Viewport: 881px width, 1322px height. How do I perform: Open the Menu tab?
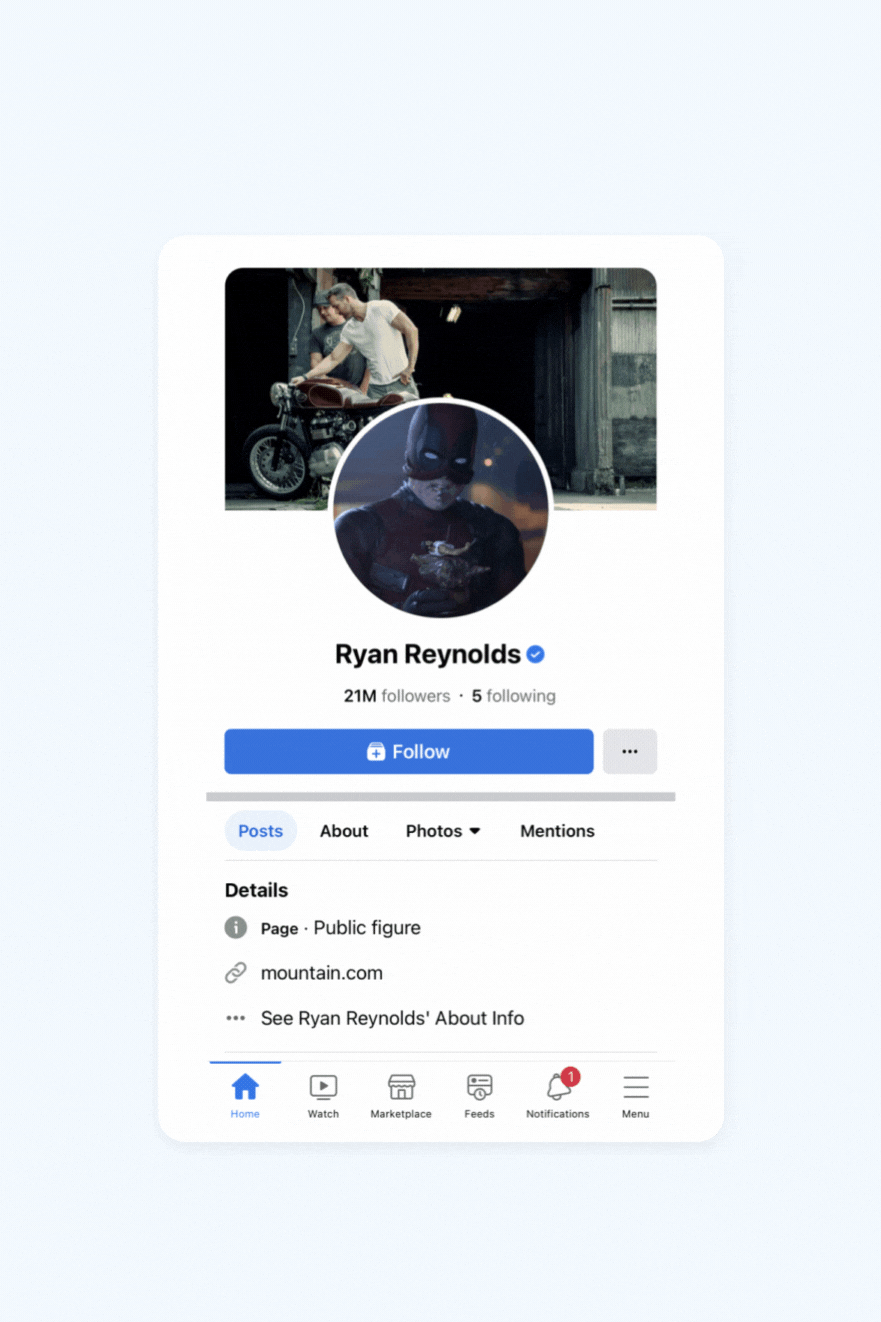[x=635, y=1095]
